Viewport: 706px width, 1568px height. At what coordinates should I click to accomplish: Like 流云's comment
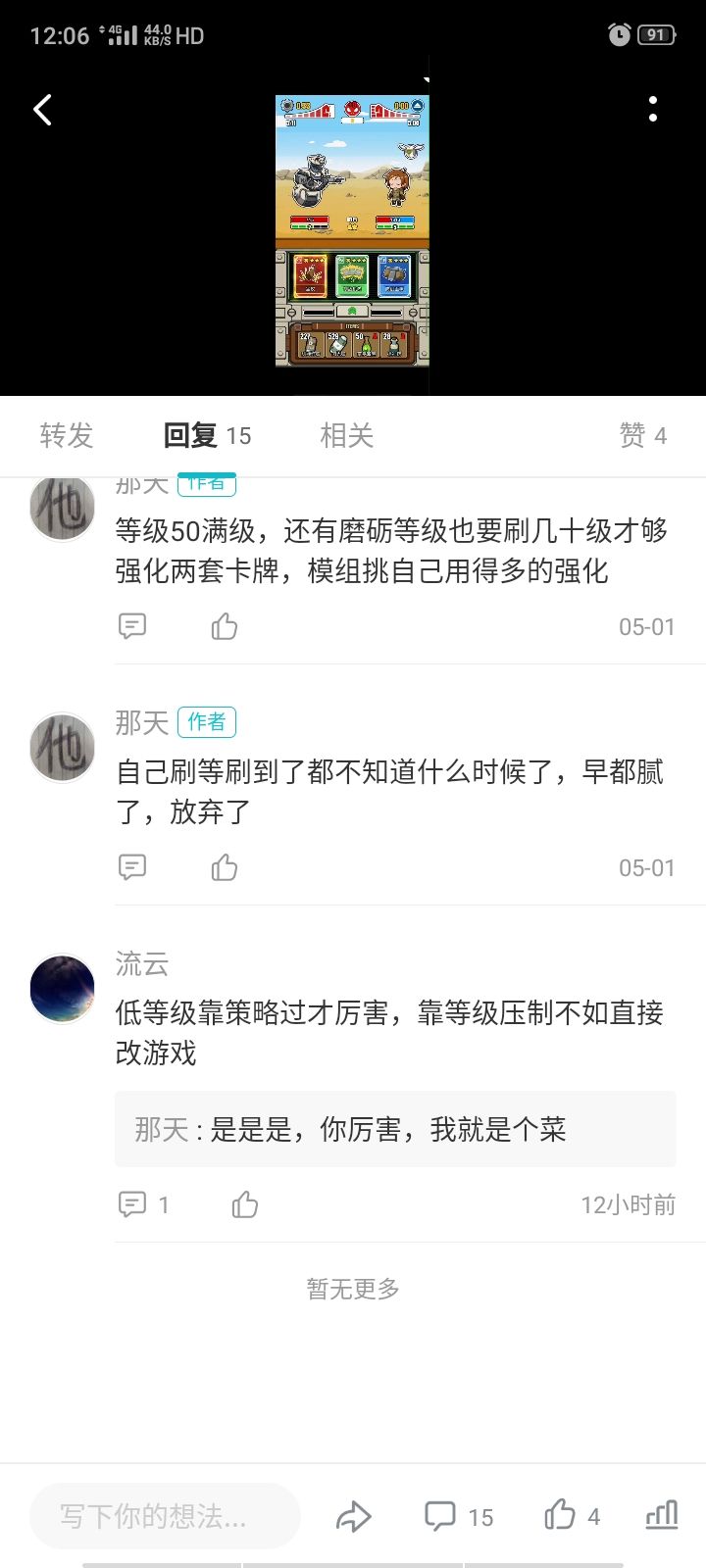pyautogui.click(x=245, y=1204)
